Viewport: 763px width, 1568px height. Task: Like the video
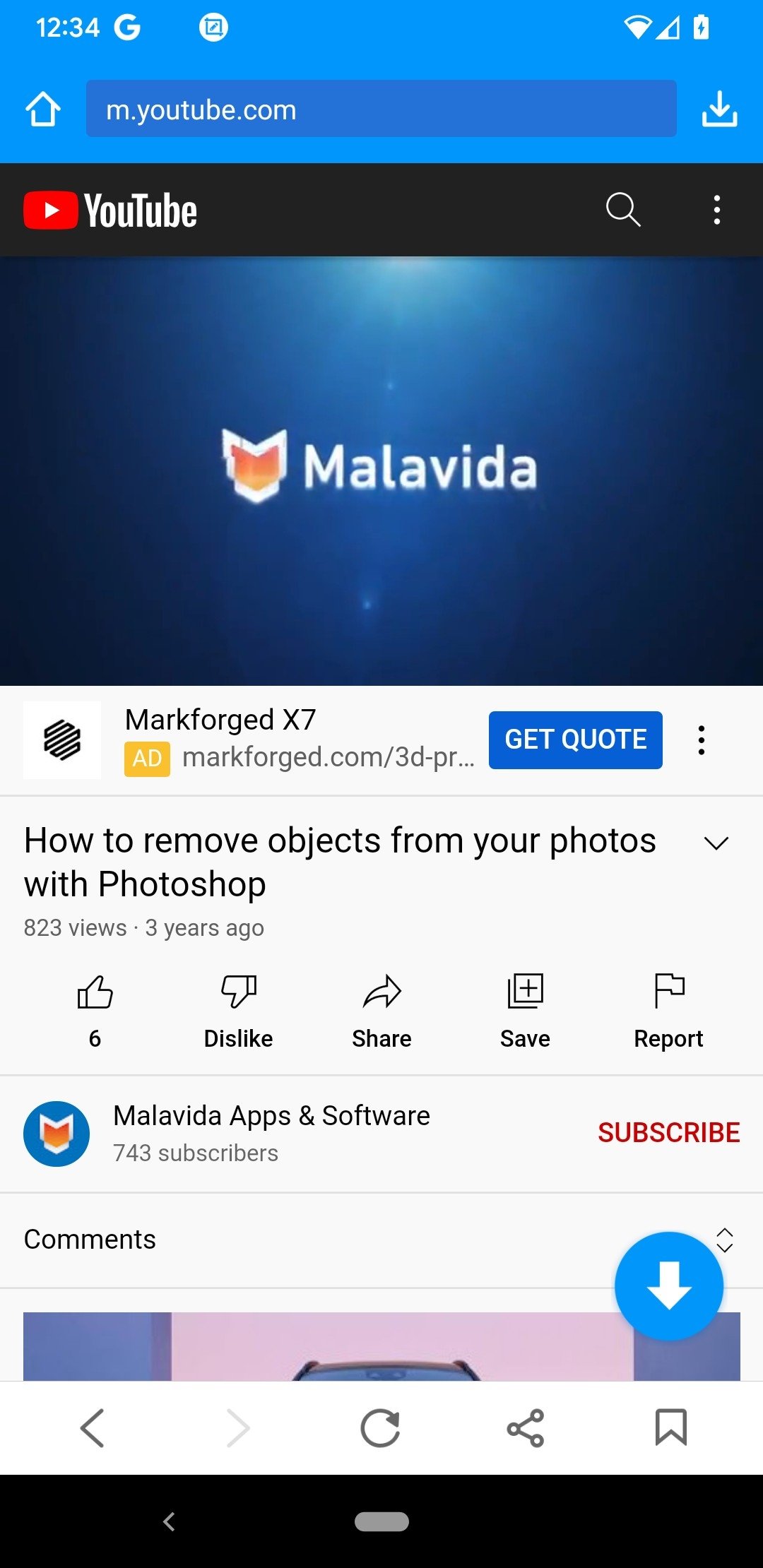point(95,1009)
